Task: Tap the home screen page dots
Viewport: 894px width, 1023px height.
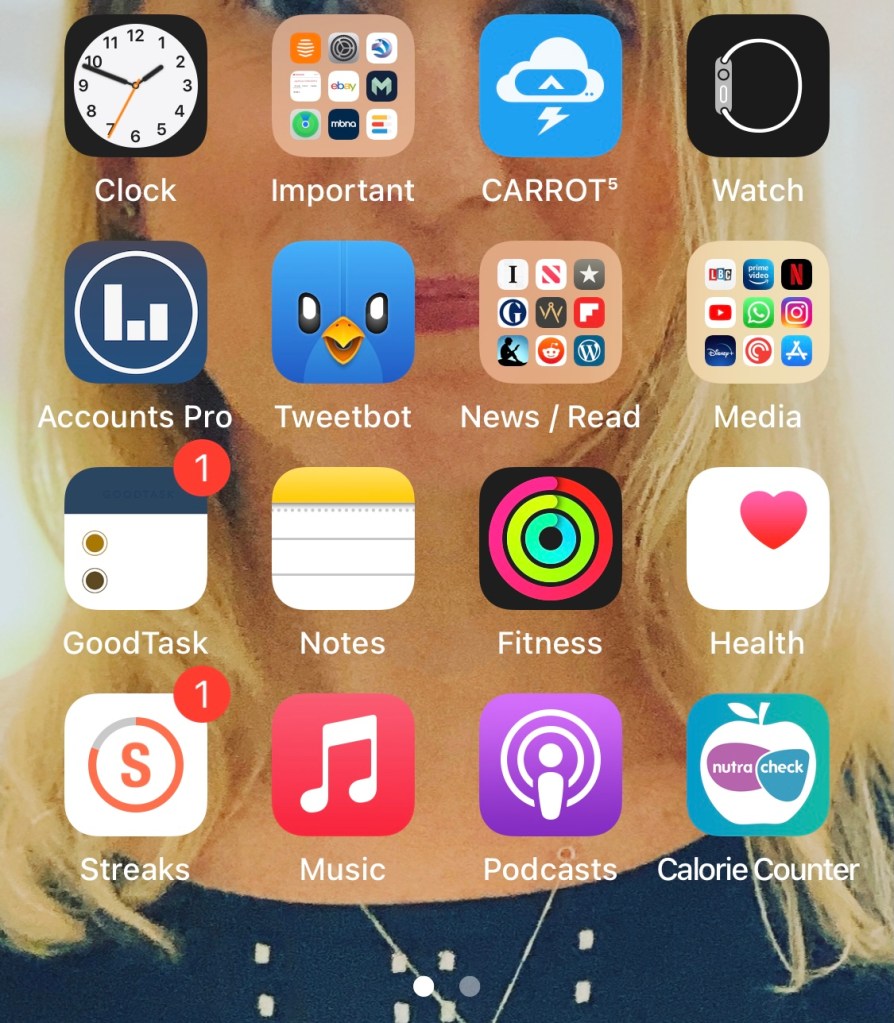Action: (447, 987)
